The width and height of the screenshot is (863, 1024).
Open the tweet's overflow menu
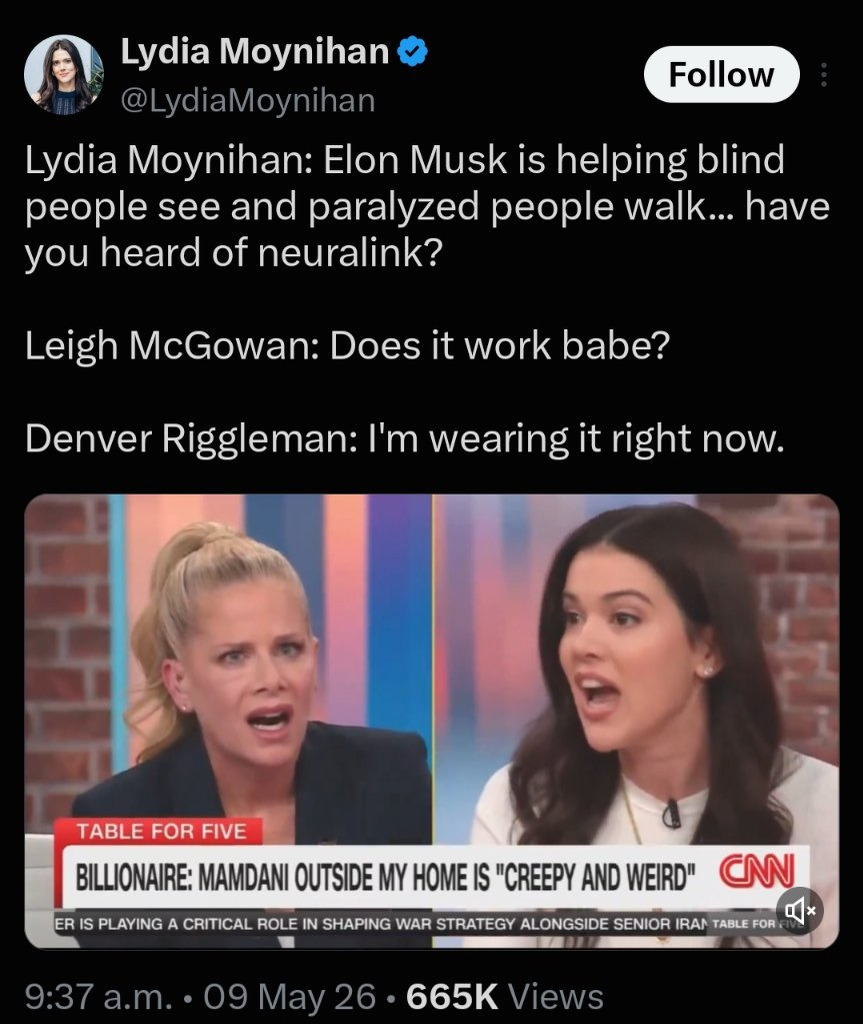tap(824, 74)
